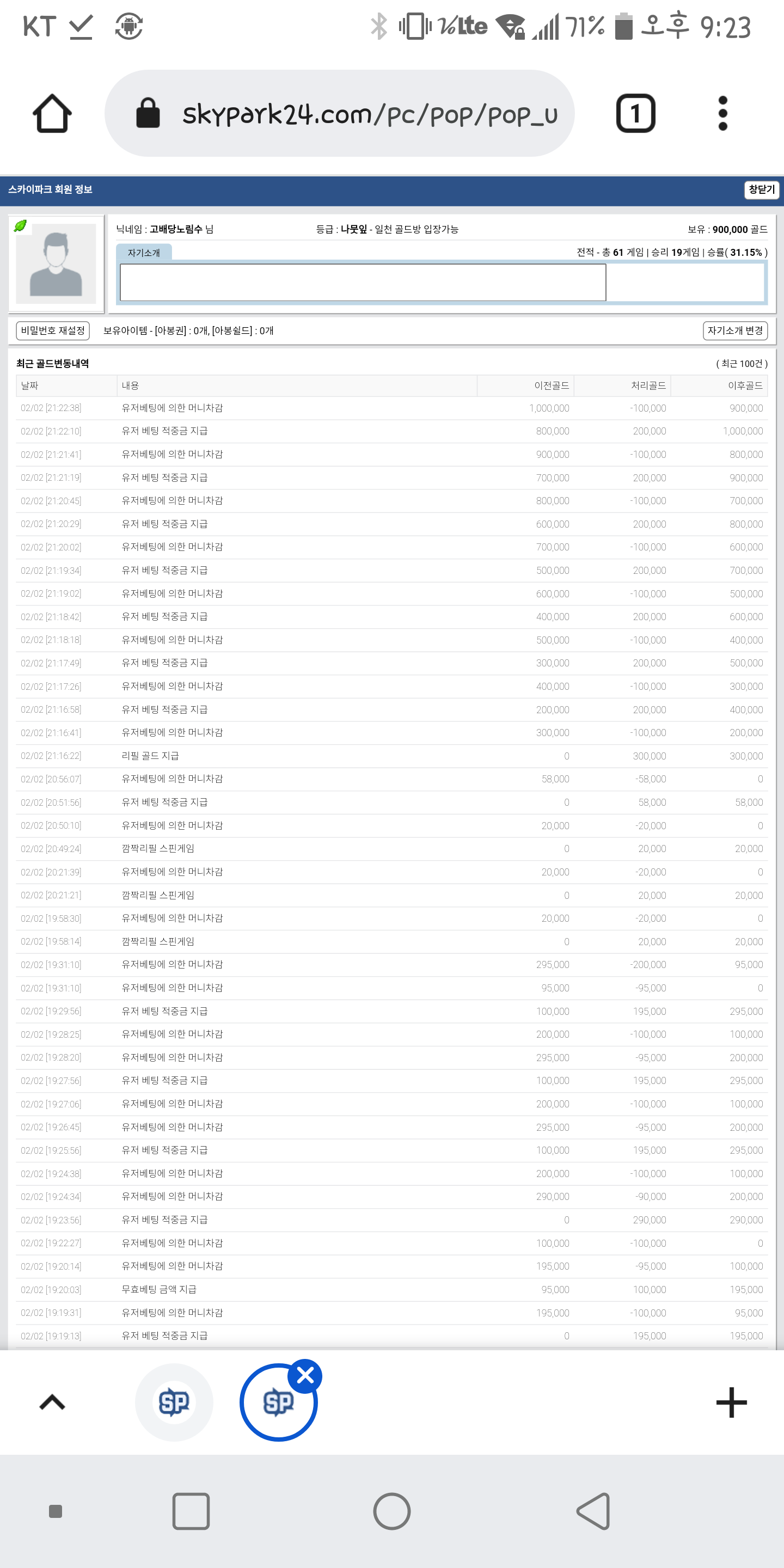Viewport: 784px width, 1568px height.
Task: Select the 자기소개 tab
Action: click(x=144, y=253)
